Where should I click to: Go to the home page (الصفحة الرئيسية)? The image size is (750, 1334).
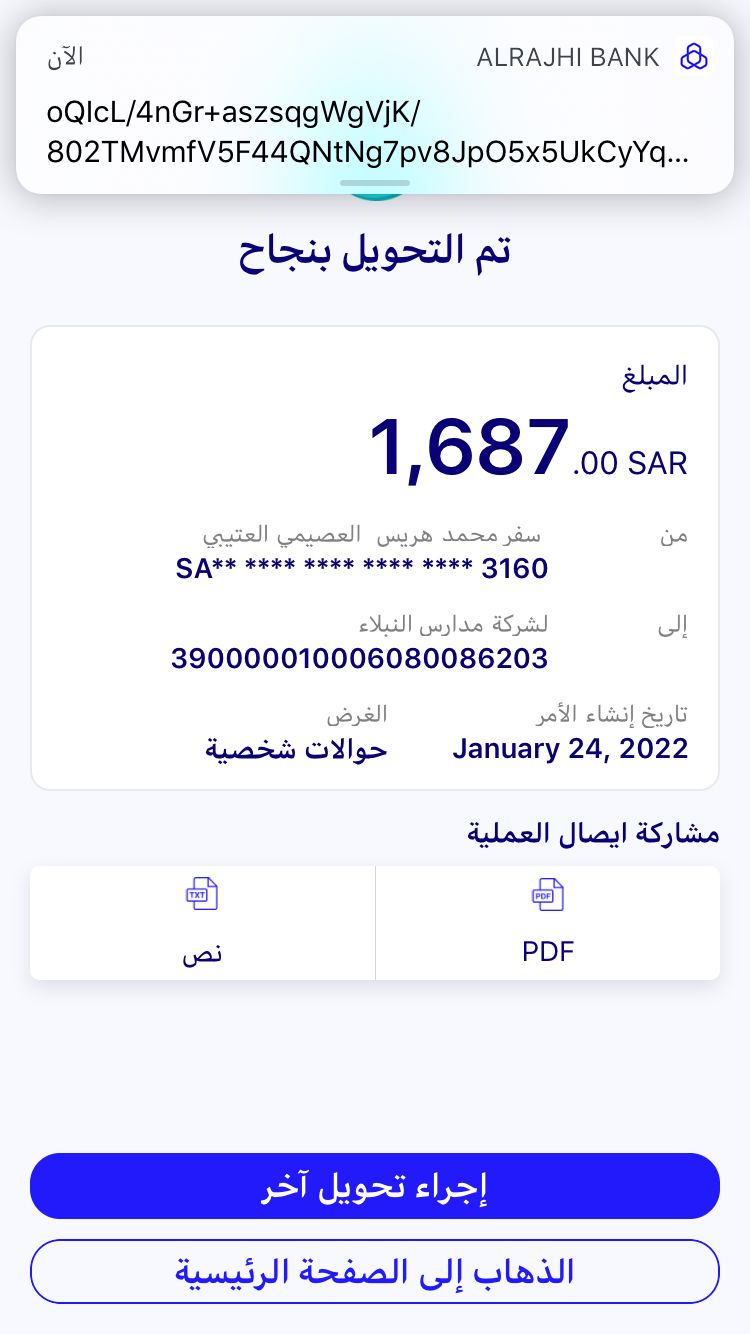[x=375, y=1272]
